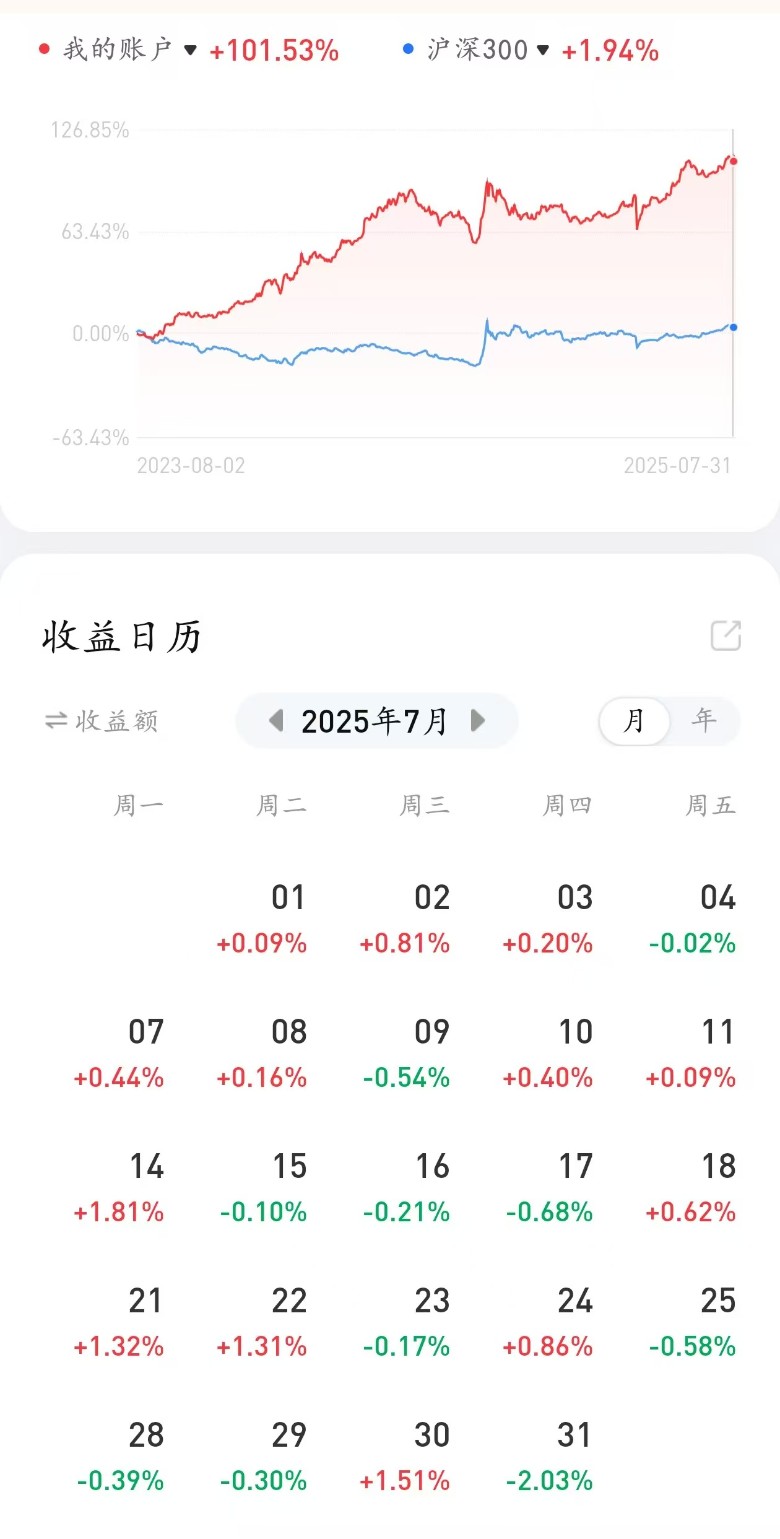Screen dimensions: 780x1539
Task: Select July 25 with -0.58% return
Action: tap(694, 1322)
